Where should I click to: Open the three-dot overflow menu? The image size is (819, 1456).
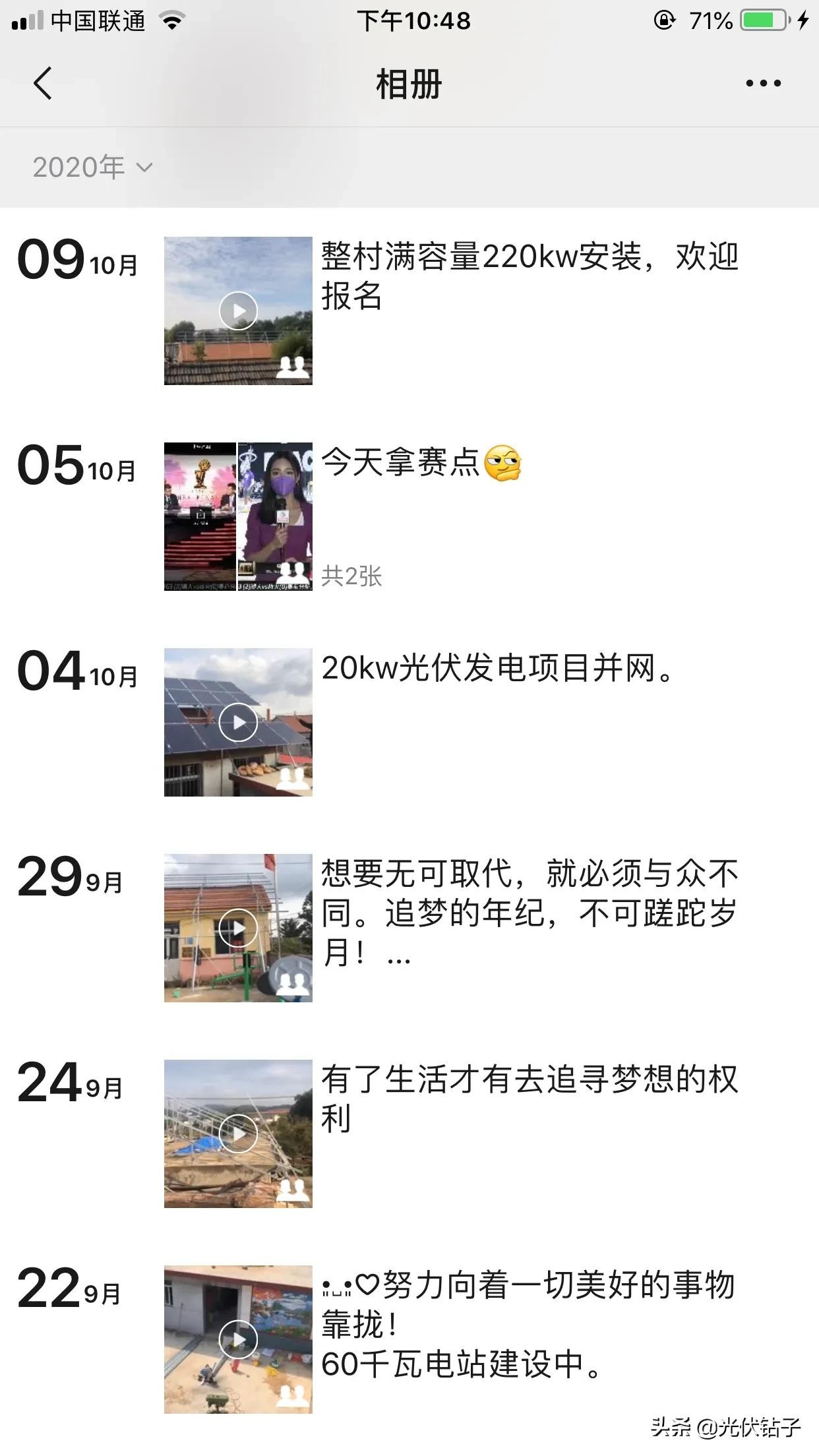(763, 84)
